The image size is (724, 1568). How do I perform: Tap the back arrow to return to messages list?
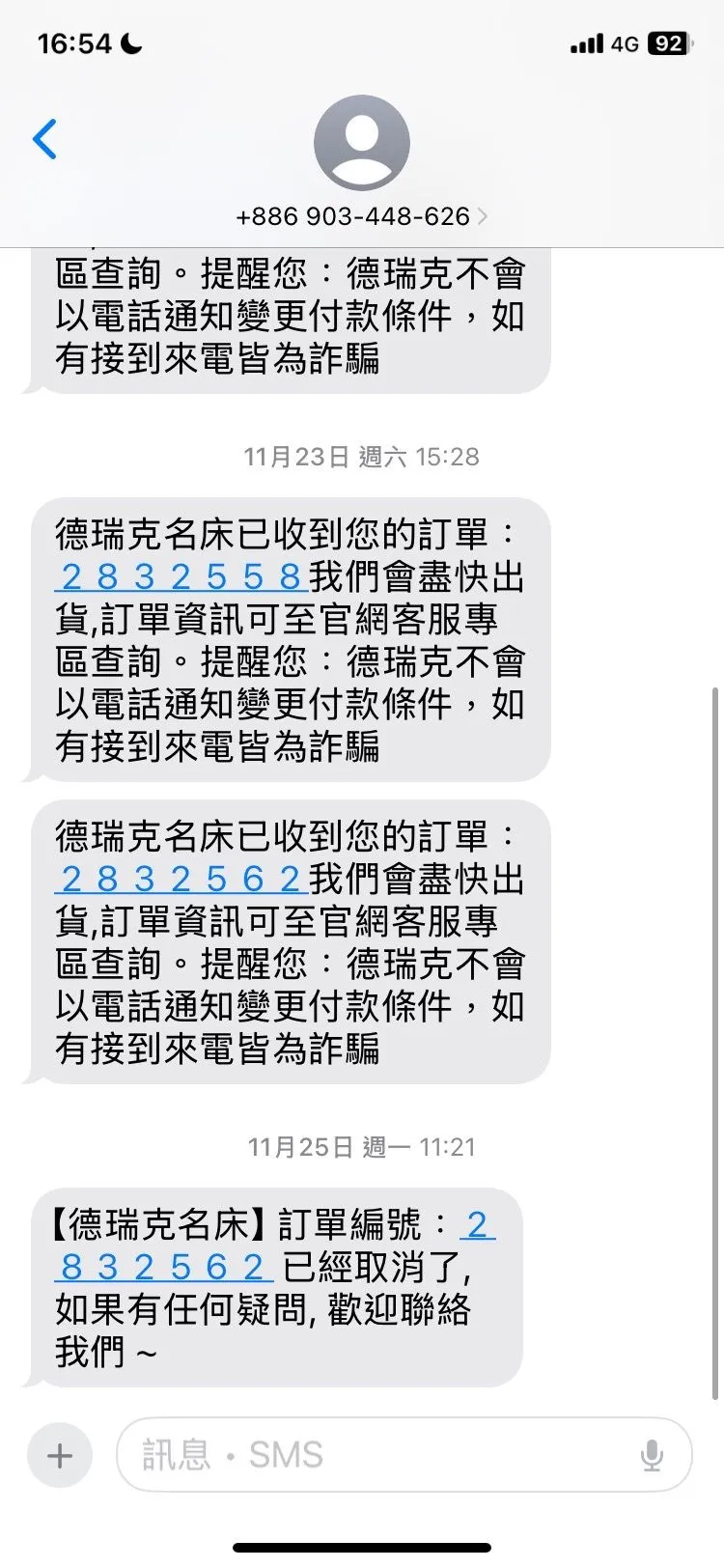click(45, 138)
